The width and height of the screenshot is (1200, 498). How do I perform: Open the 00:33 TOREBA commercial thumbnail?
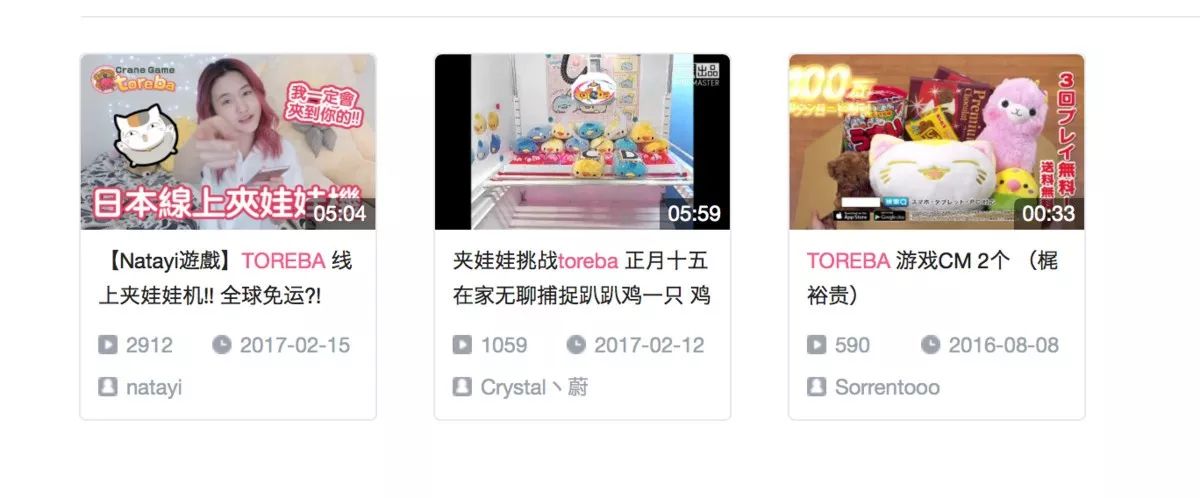(936, 141)
